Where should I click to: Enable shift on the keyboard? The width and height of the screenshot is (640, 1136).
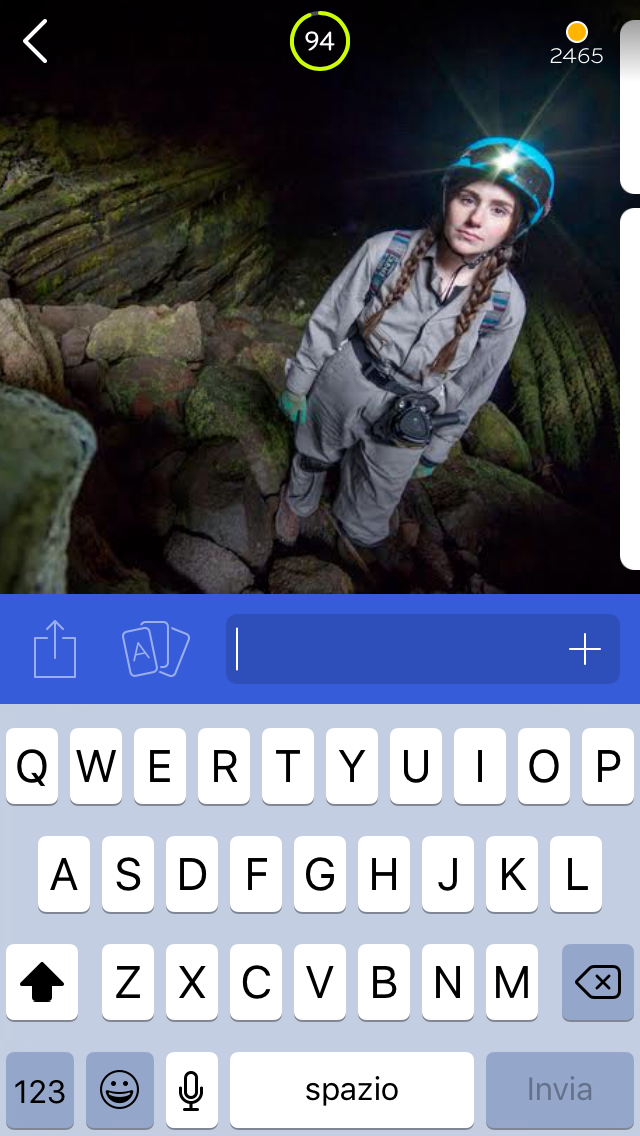pyautogui.click(x=42, y=982)
